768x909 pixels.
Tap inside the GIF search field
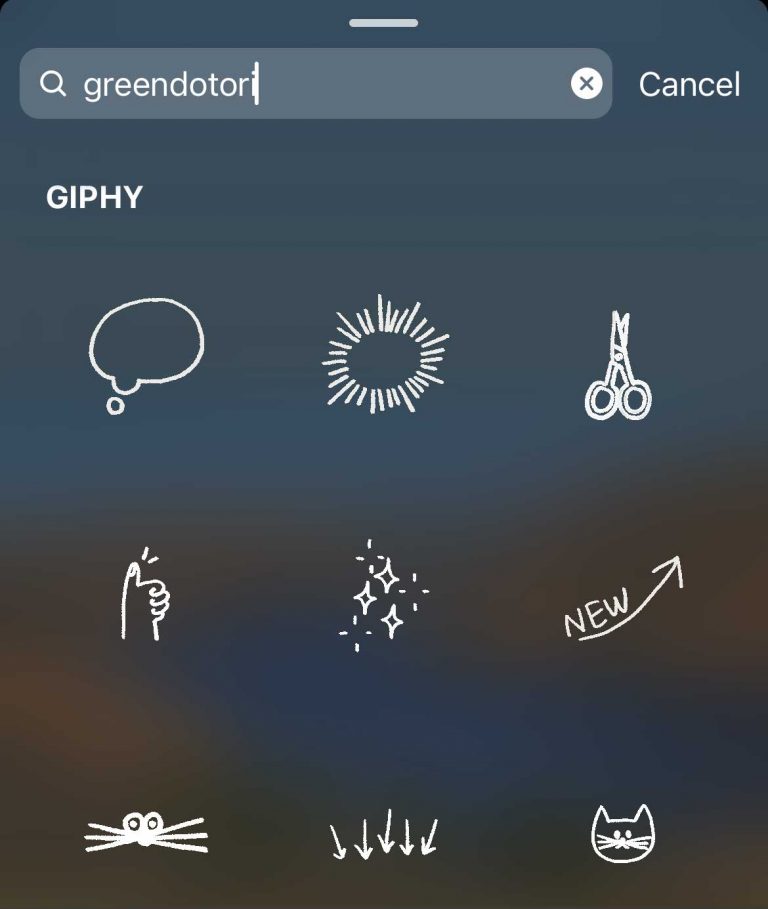[300, 84]
